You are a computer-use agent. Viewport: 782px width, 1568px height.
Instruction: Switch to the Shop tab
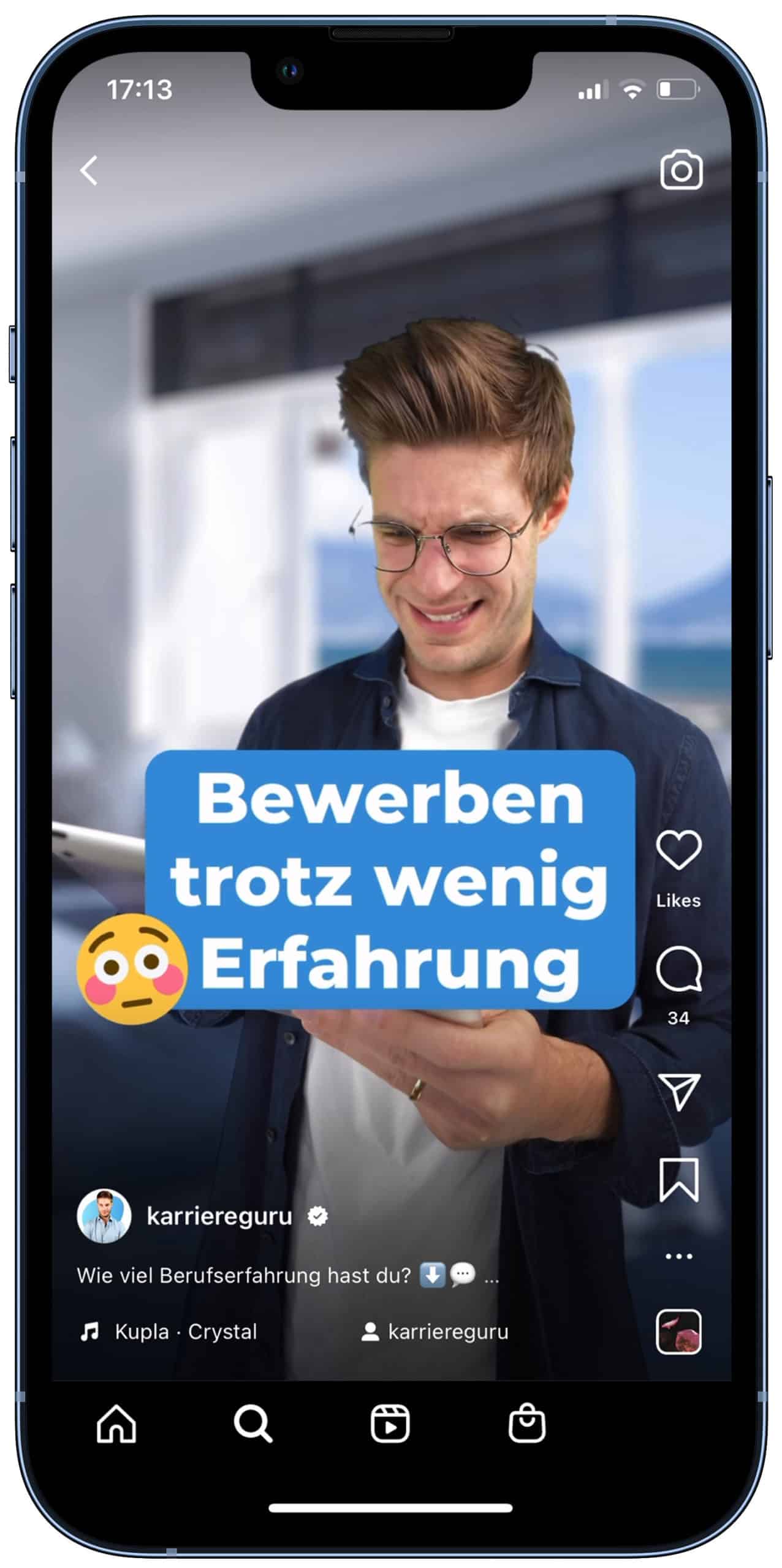527,1423
